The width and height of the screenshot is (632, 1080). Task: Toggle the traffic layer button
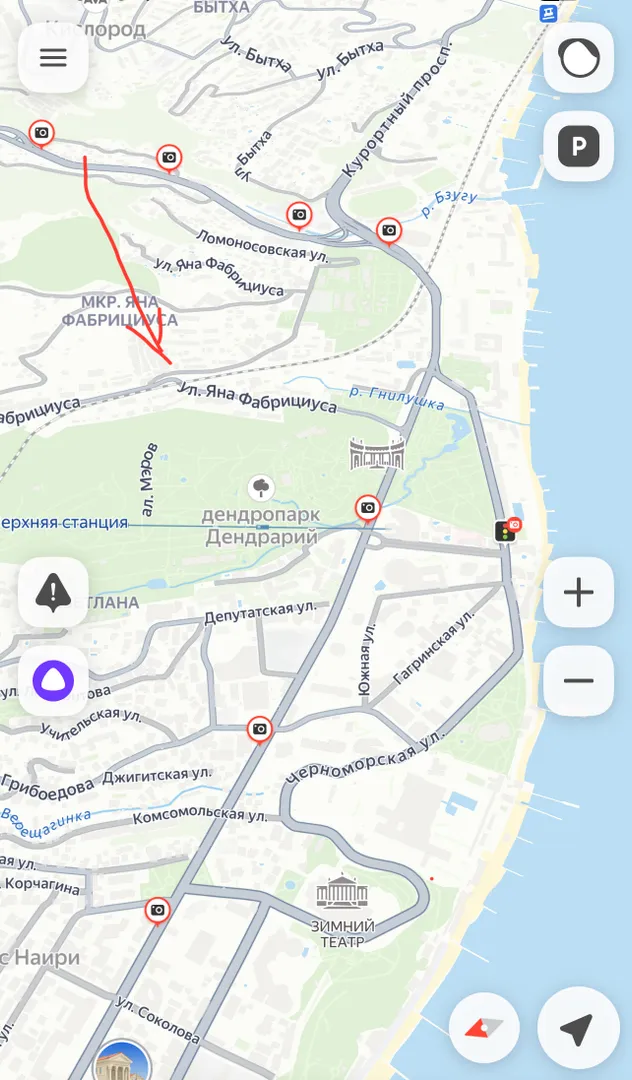click(x=579, y=59)
